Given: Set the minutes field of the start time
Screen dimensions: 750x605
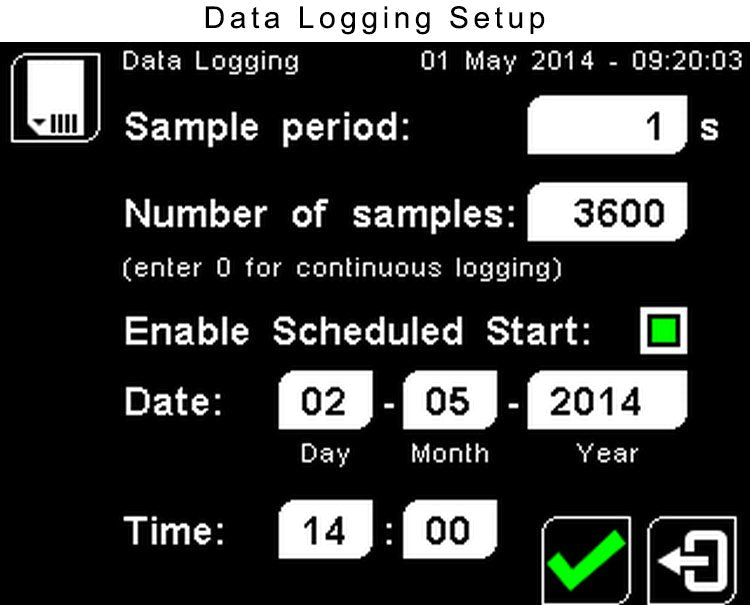Looking at the screenshot, I should point(448,531).
